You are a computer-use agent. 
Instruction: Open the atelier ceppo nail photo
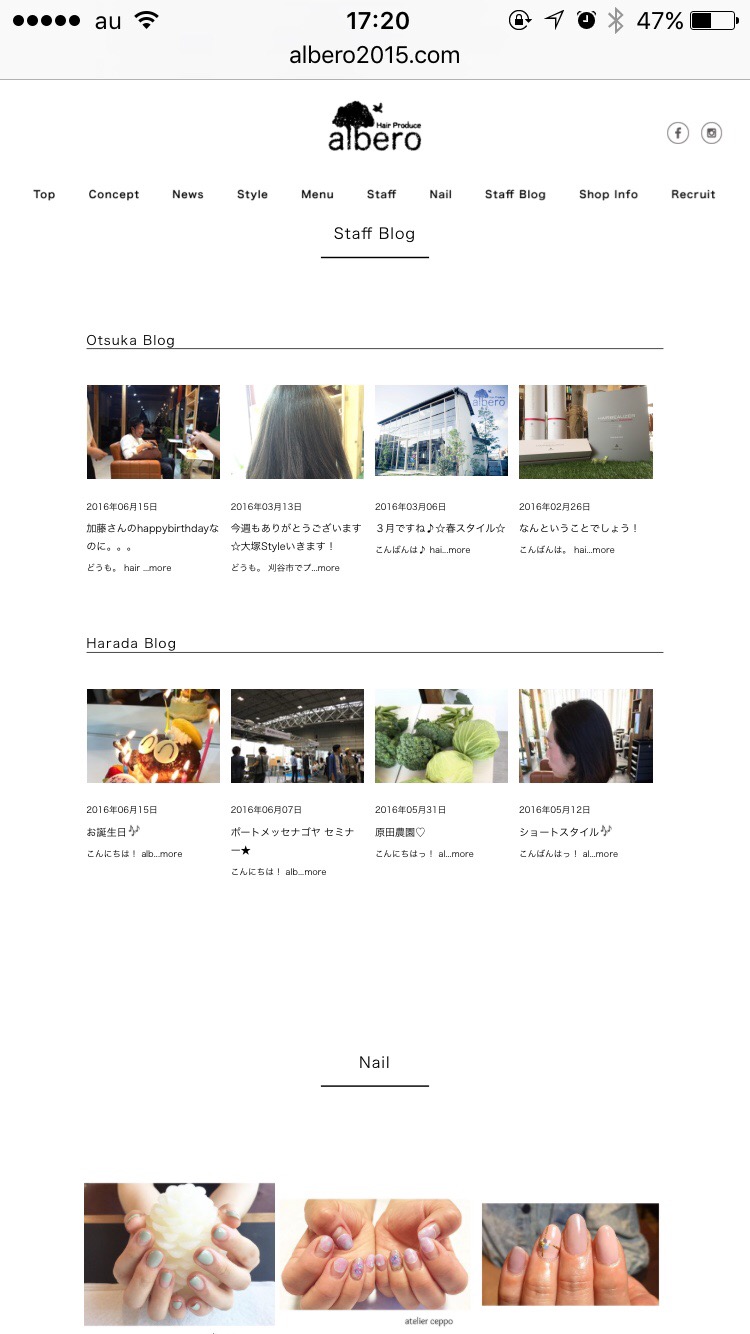375,1255
